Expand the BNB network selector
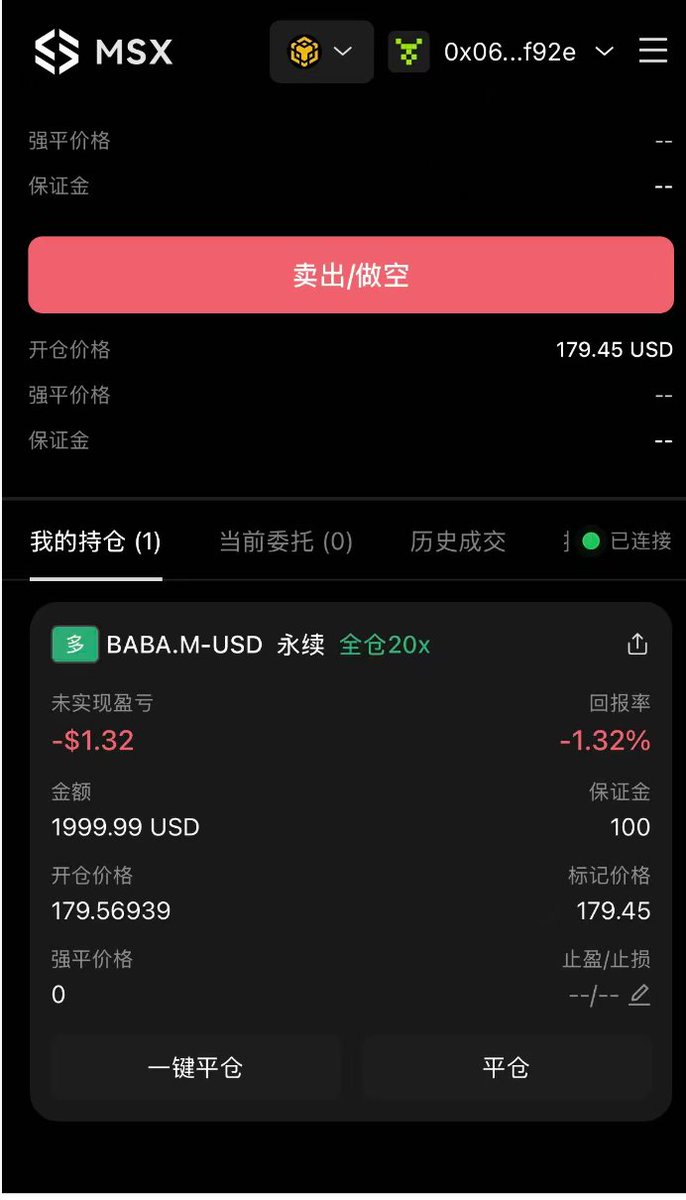 (321, 51)
